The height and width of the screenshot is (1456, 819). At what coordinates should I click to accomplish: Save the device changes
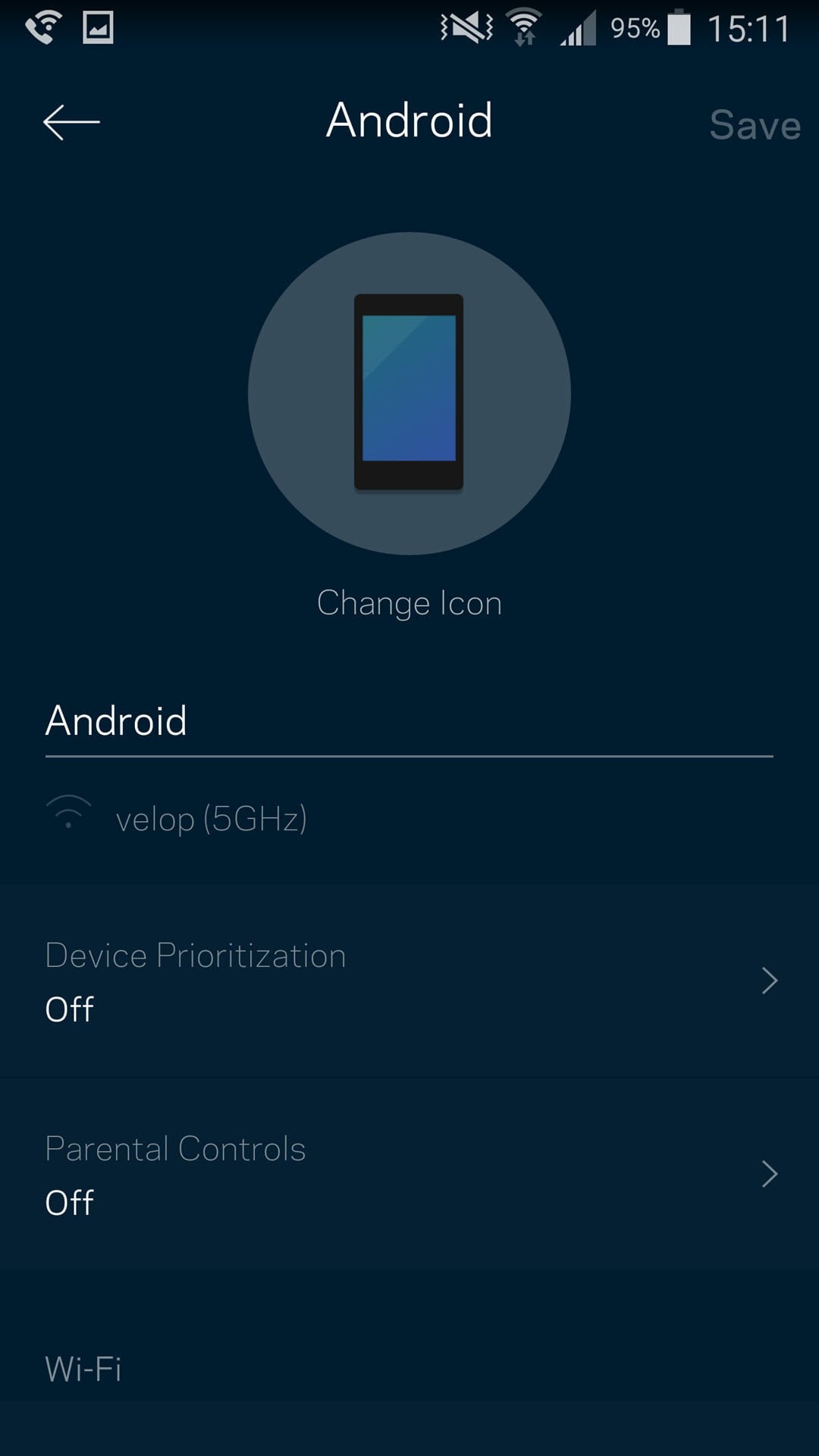pyautogui.click(x=755, y=125)
